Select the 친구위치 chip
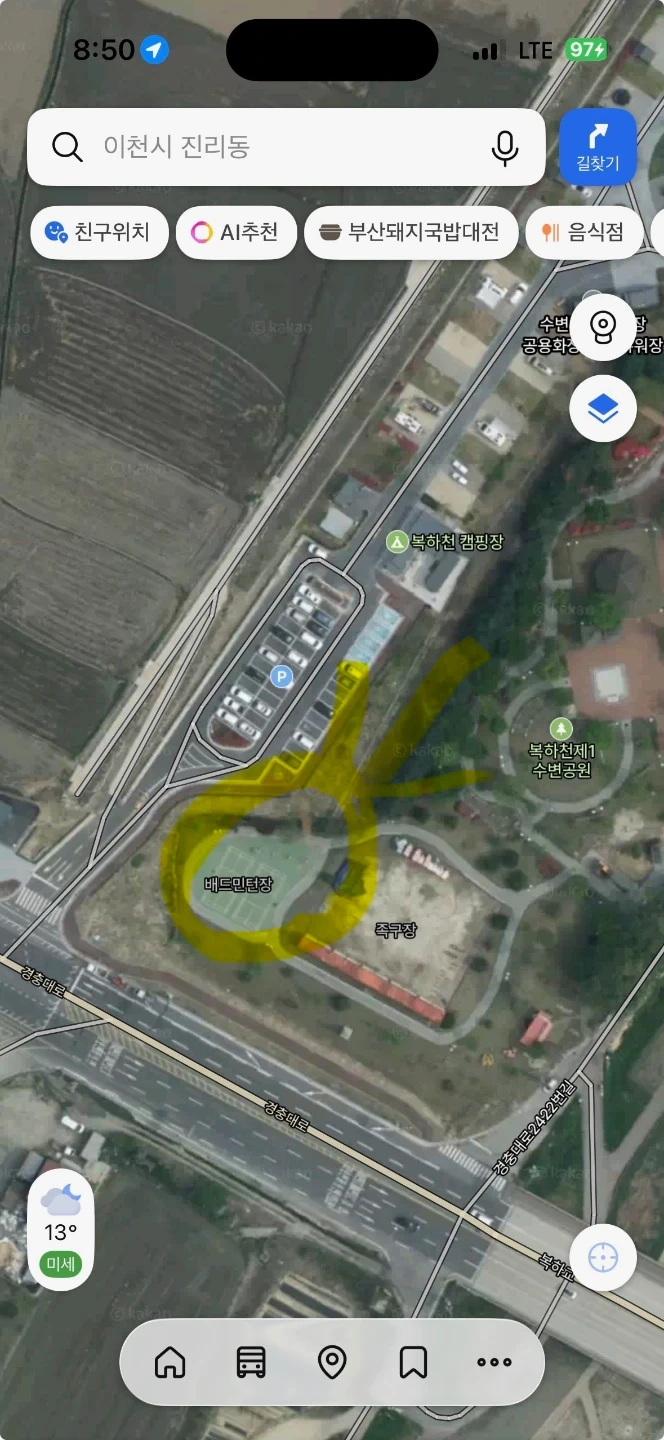The width and height of the screenshot is (664, 1440). coord(99,232)
